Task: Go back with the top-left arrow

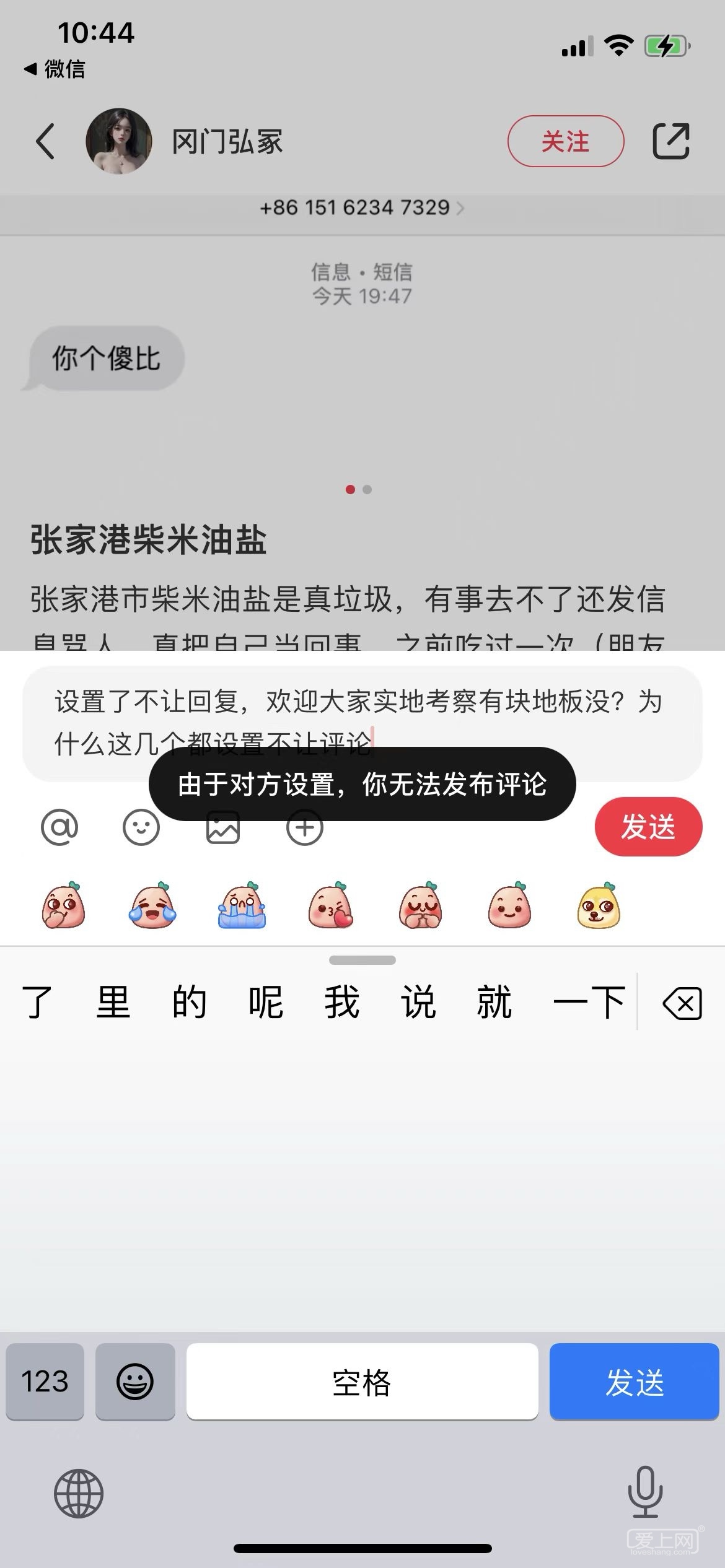Action: tap(45, 141)
